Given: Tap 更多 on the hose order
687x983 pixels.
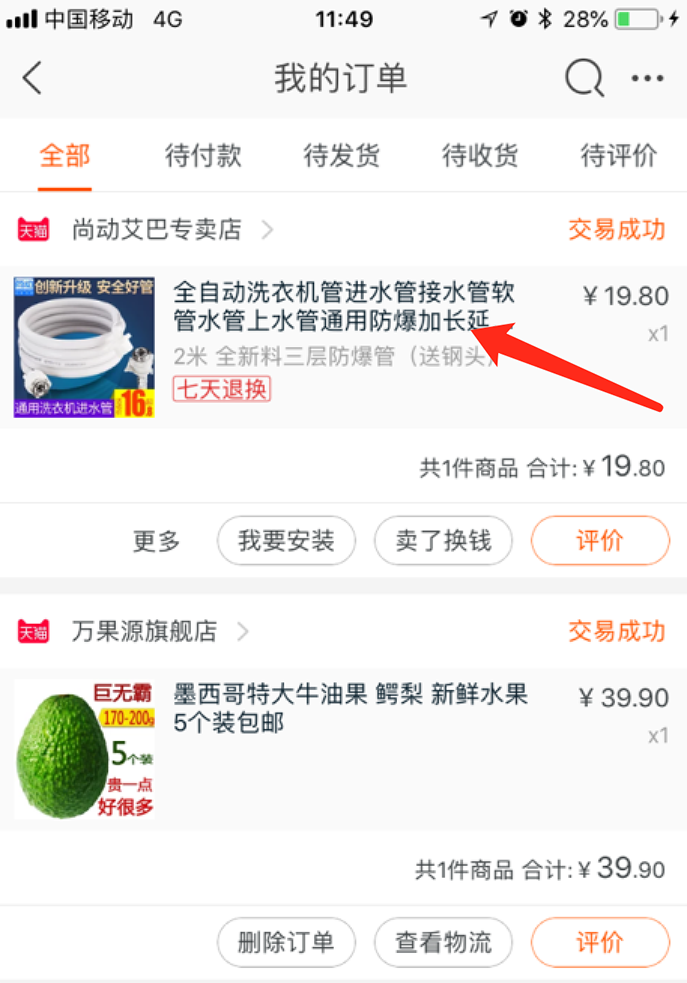Looking at the screenshot, I should (157, 541).
